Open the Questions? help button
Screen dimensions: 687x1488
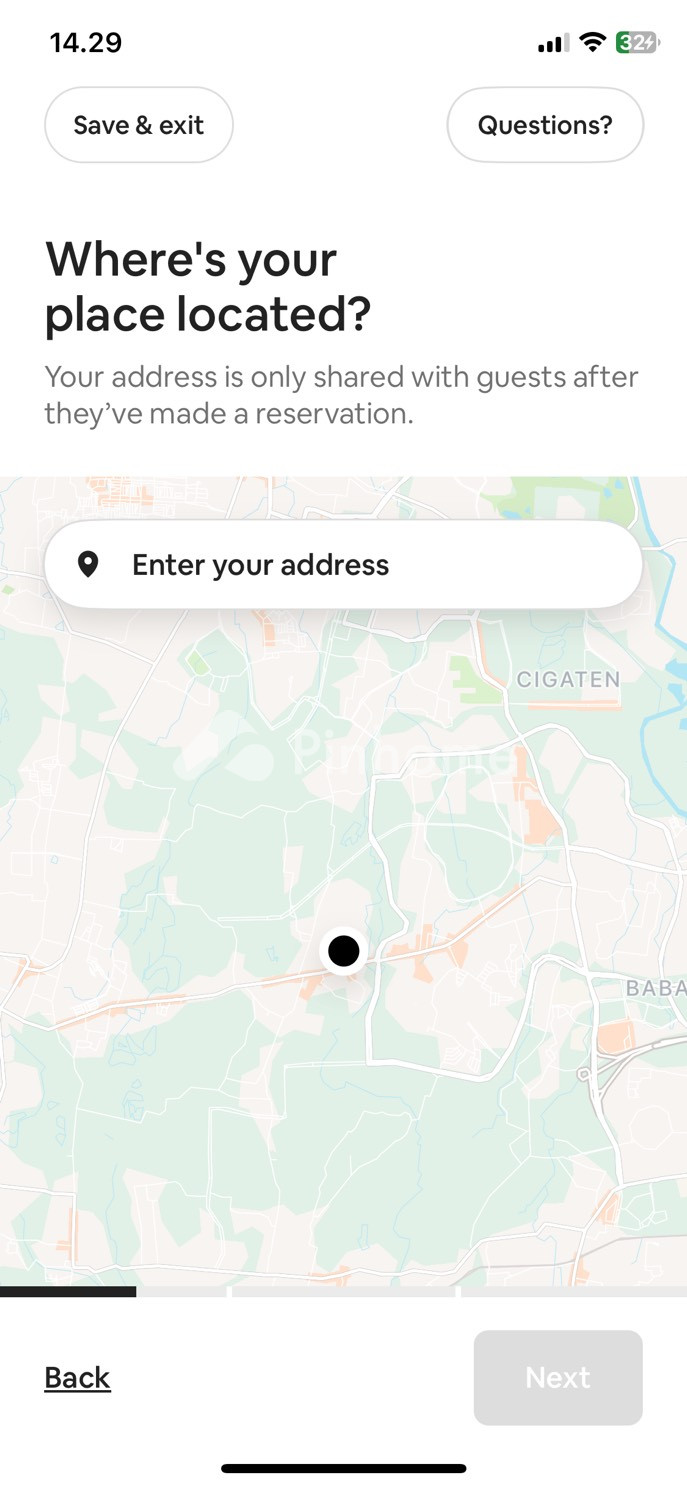[x=545, y=125]
